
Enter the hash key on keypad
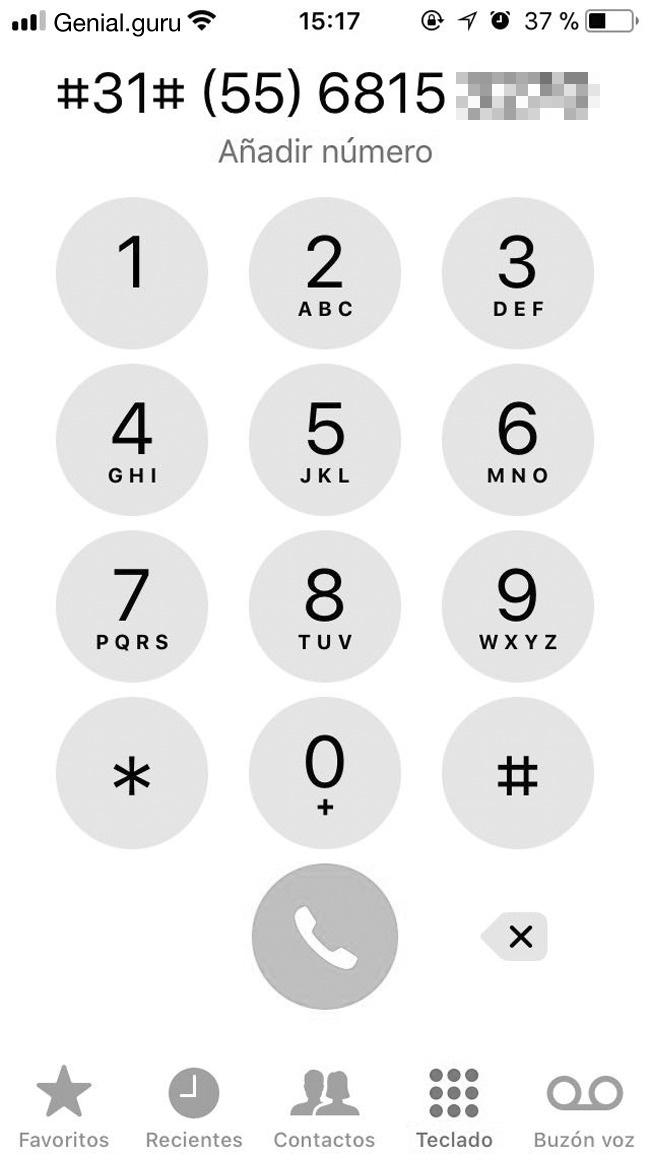[517, 773]
